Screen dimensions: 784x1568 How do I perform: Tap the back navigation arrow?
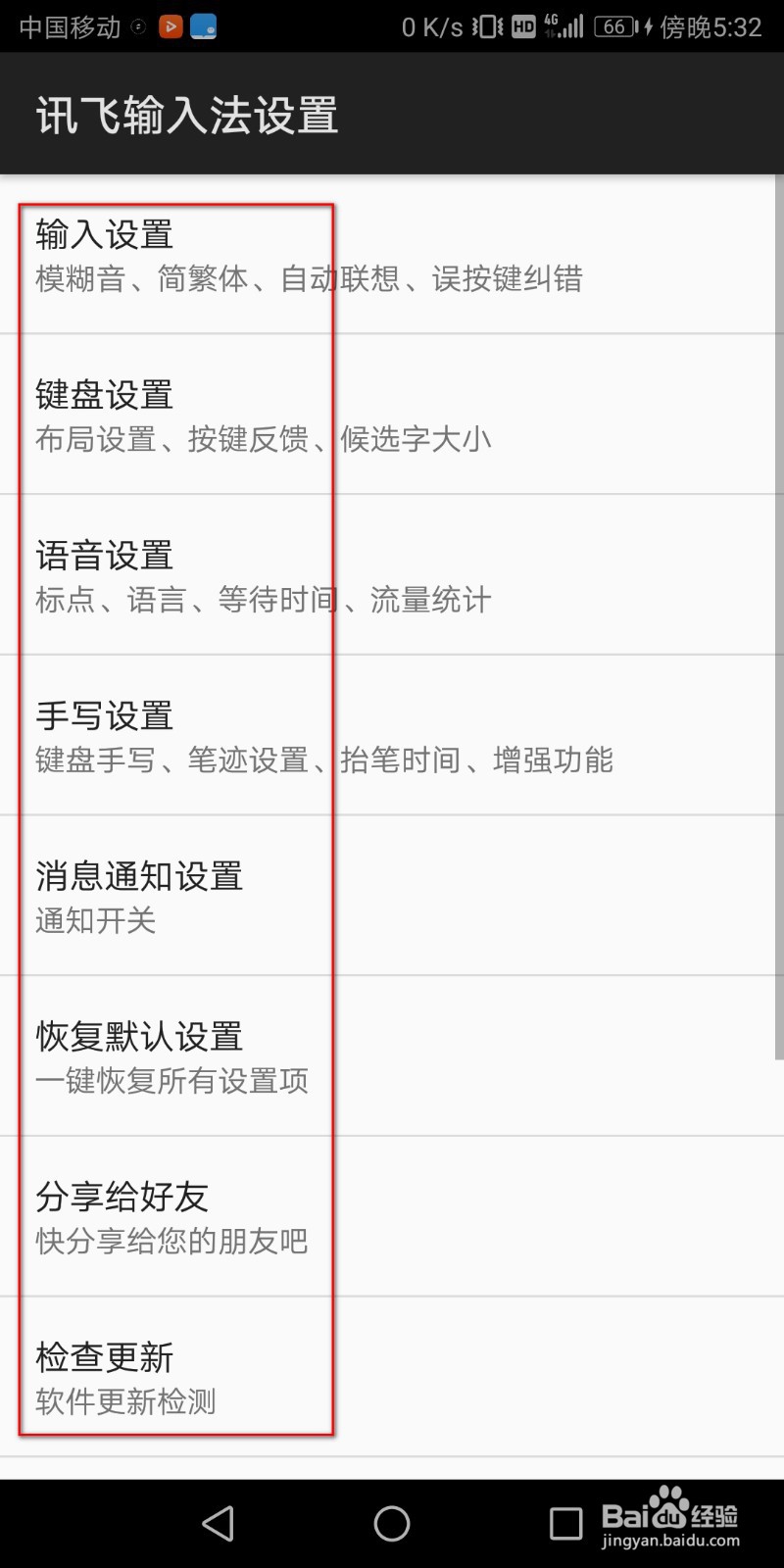click(x=218, y=1522)
